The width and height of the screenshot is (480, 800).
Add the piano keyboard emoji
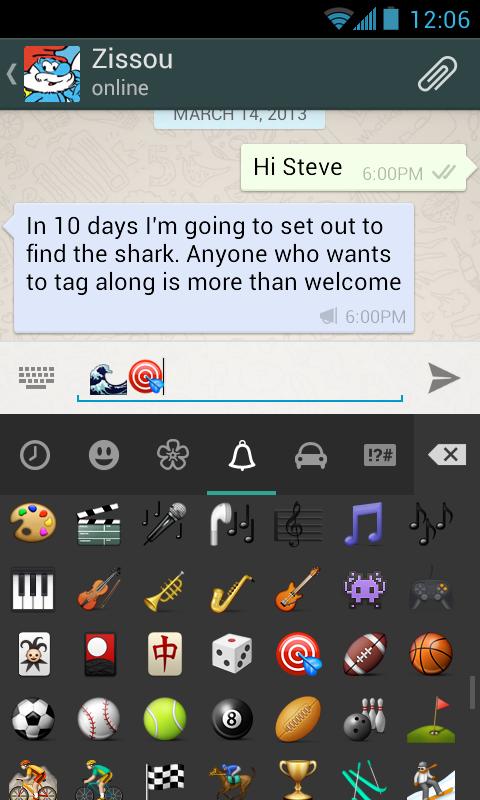(x=33, y=589)
